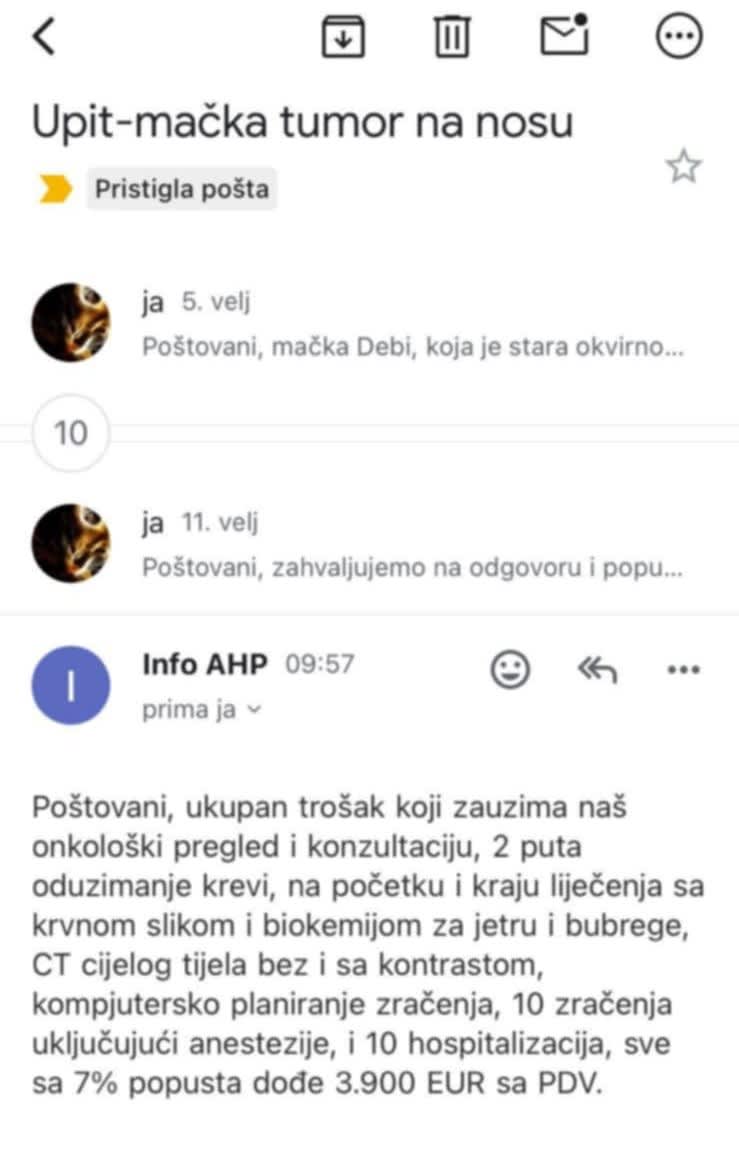Expand the 10 hidden messages
Screen dimensions: 739x1161
click(70, 433)
